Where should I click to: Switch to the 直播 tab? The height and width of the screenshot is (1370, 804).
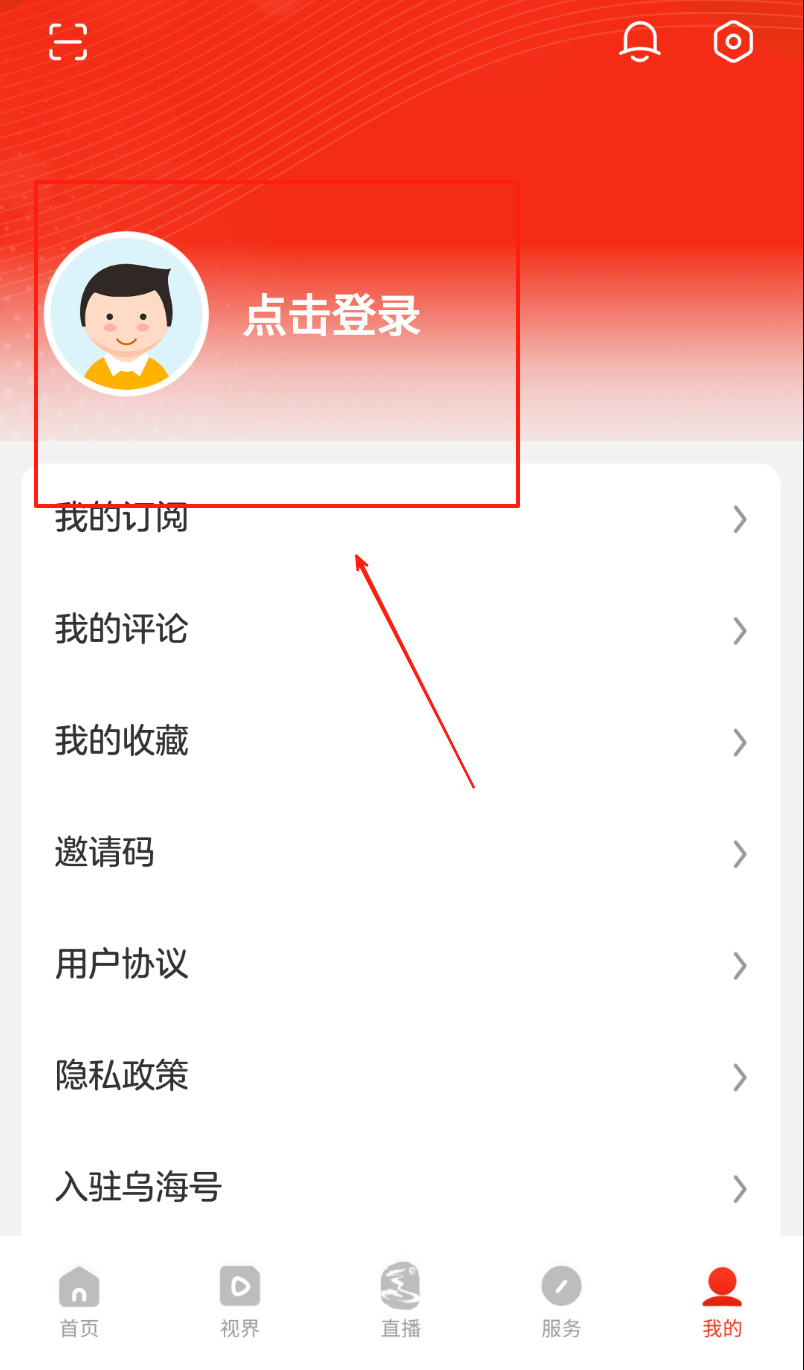[x=400, y=1300]
